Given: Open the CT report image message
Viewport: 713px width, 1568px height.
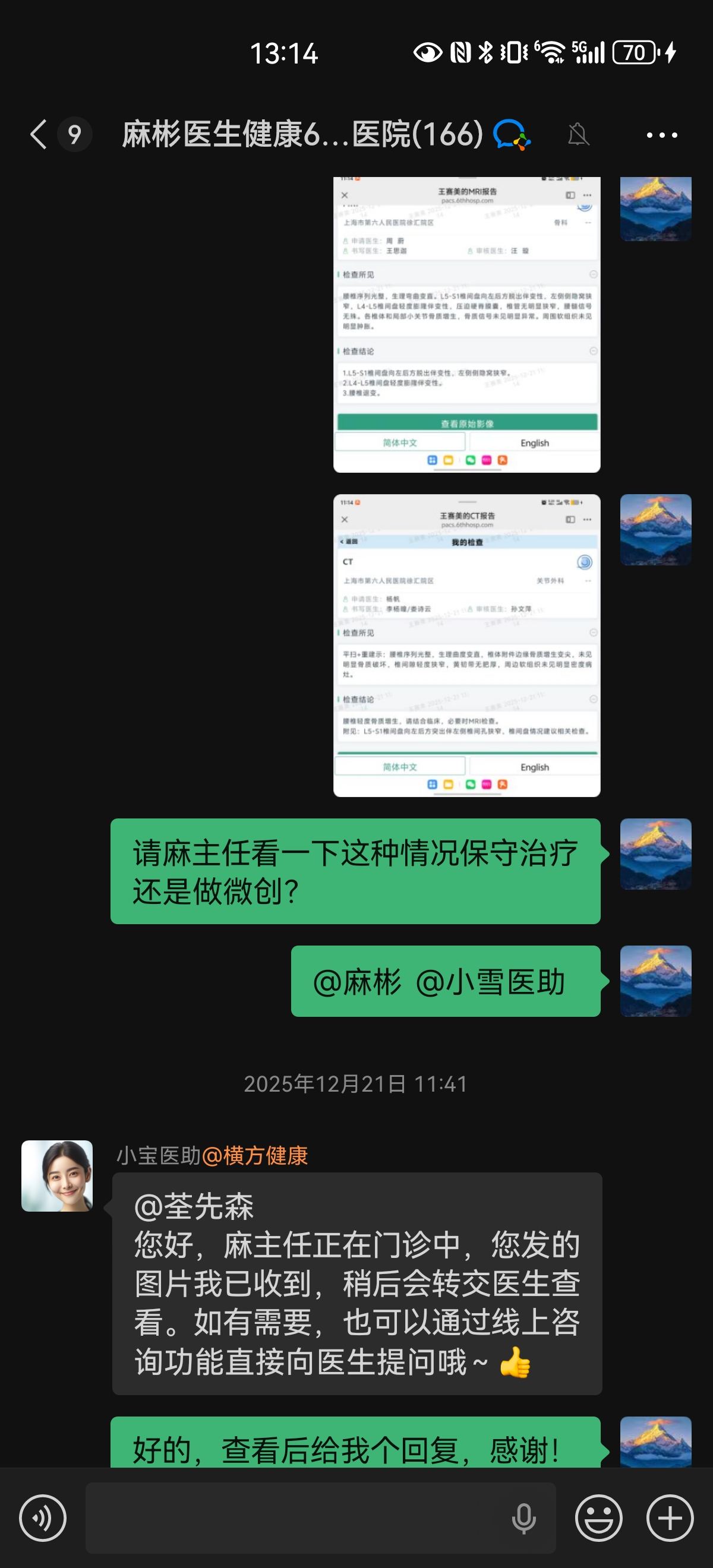Looking at the screenshot, I should point(466,645).
